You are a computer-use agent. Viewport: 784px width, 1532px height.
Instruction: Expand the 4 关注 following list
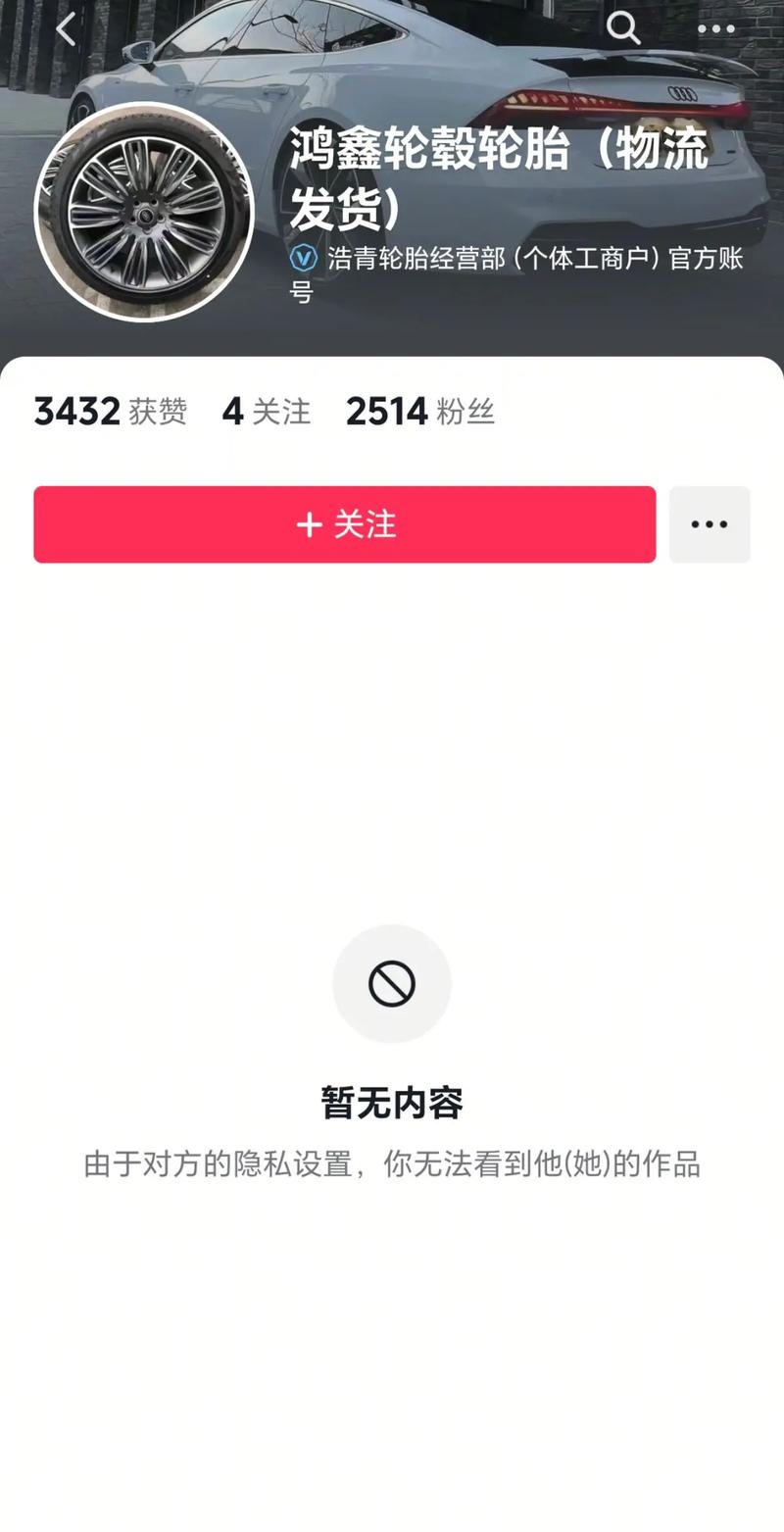pos(266,412)
